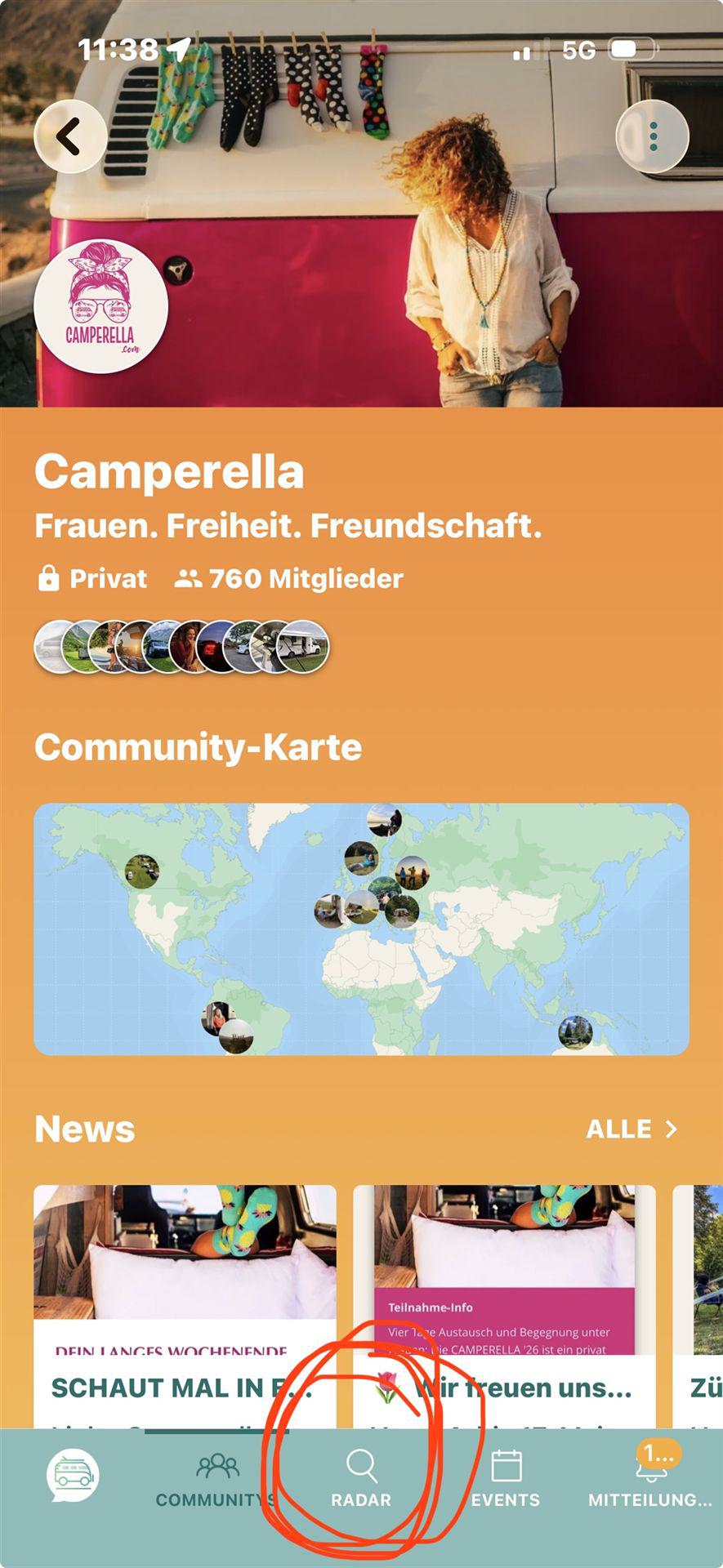
Task: Switch to the Community tab
Action: (x=217, y=1481)
